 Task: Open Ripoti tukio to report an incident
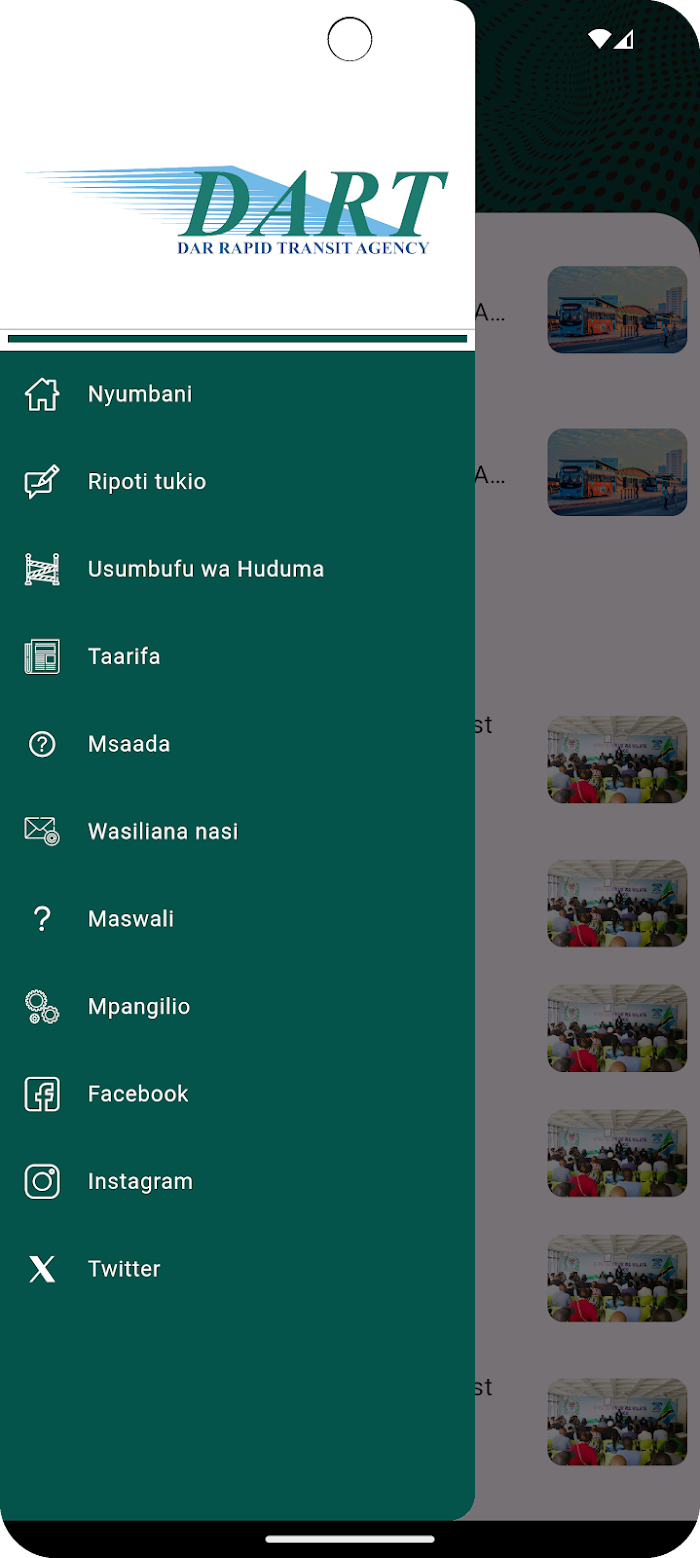[237, 482]
